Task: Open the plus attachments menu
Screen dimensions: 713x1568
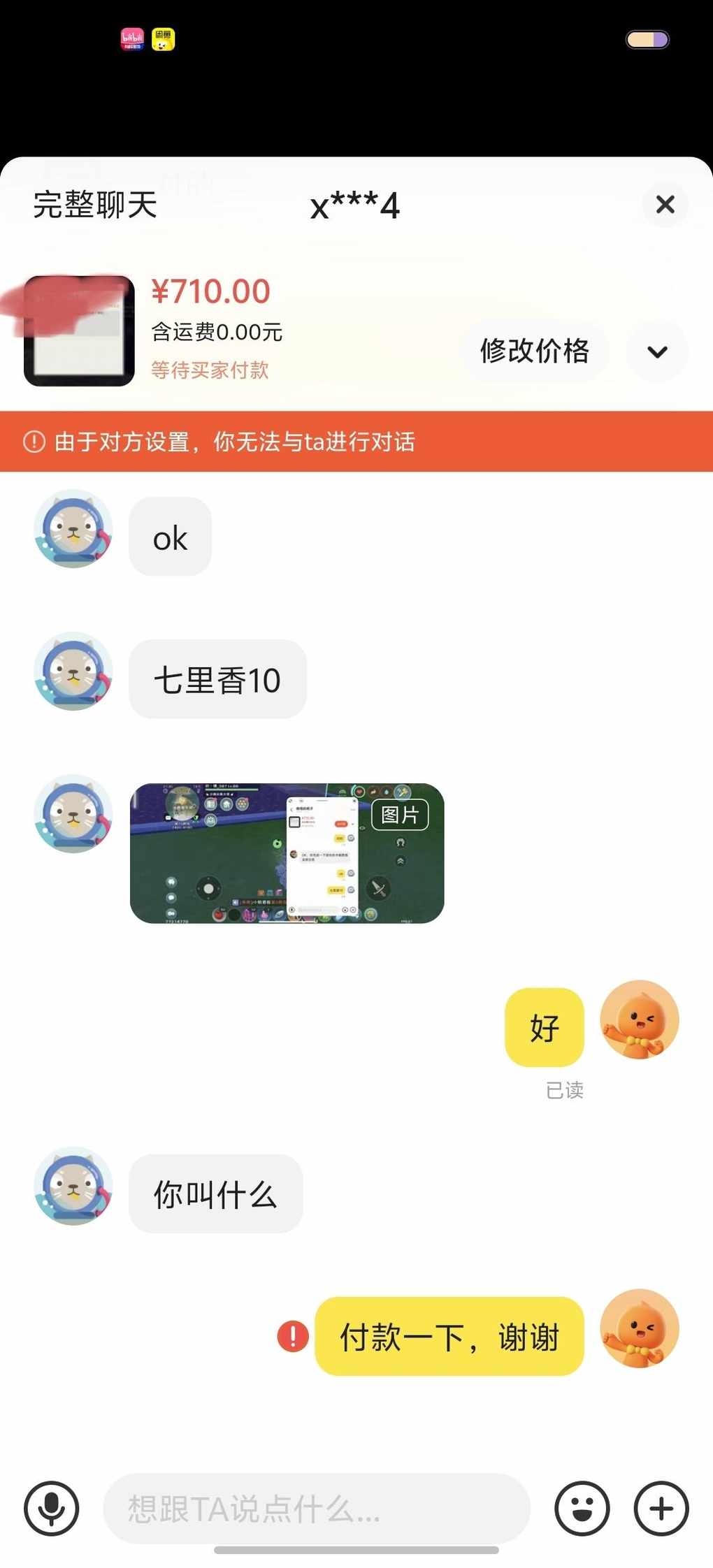Action: click(661, 1508)
